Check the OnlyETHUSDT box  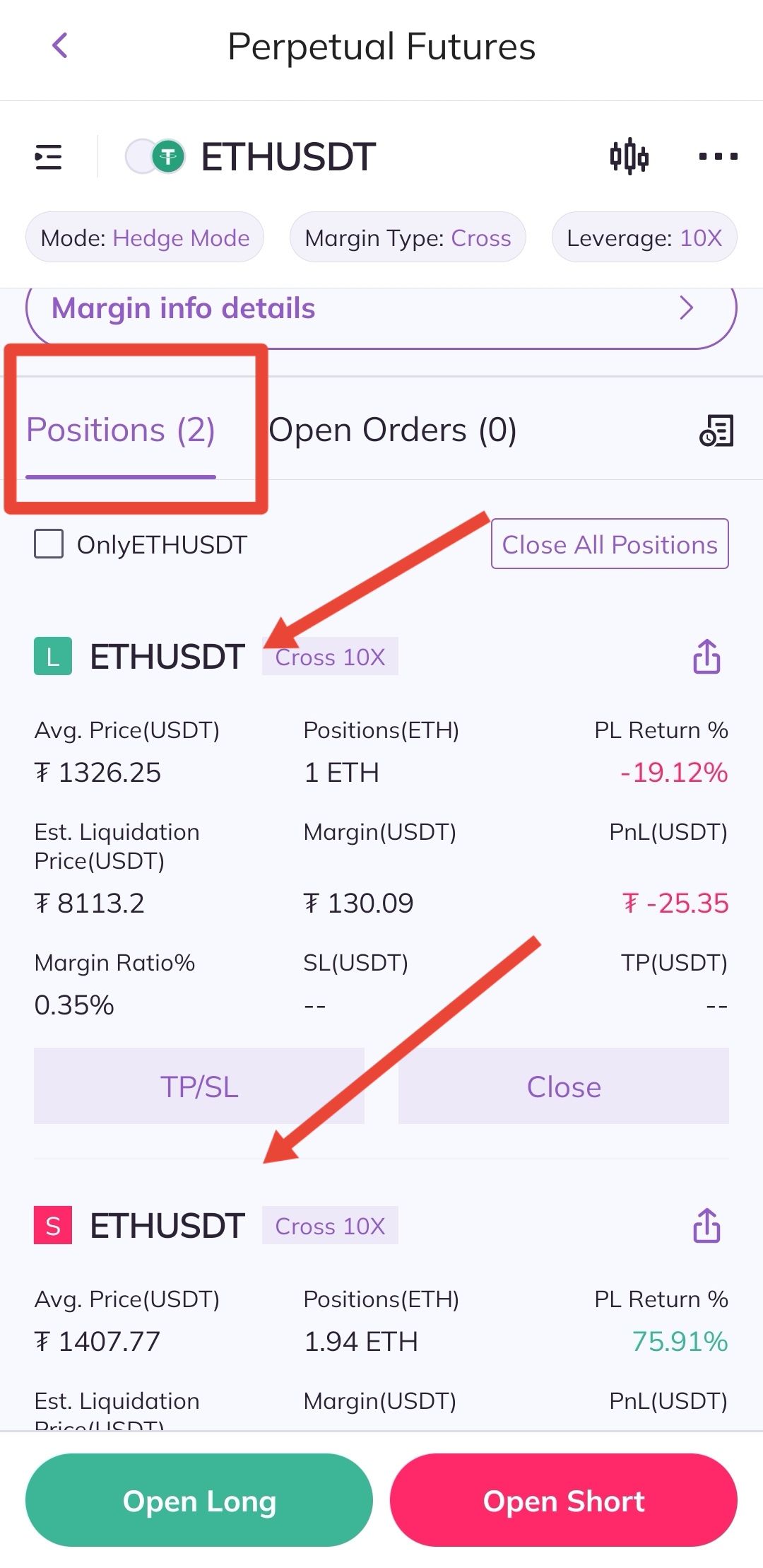click(x=49, y=544)
